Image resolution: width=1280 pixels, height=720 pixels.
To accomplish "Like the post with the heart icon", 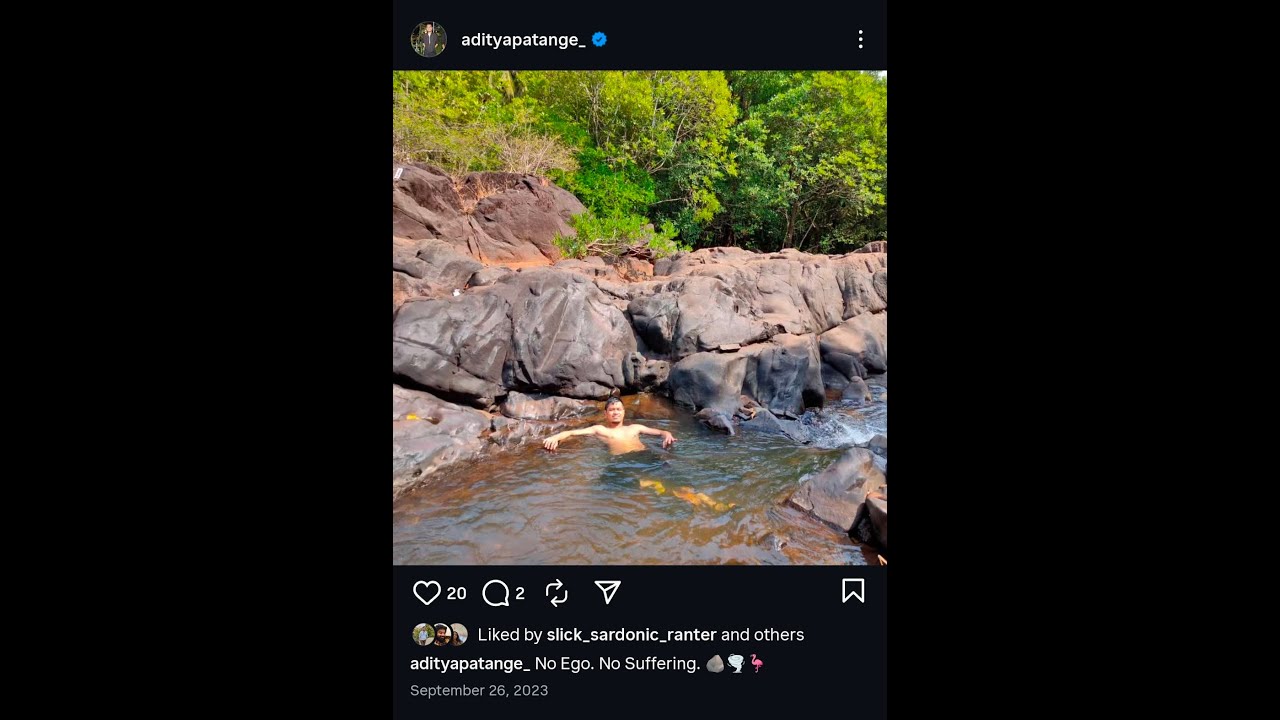I will click(427, 593).
